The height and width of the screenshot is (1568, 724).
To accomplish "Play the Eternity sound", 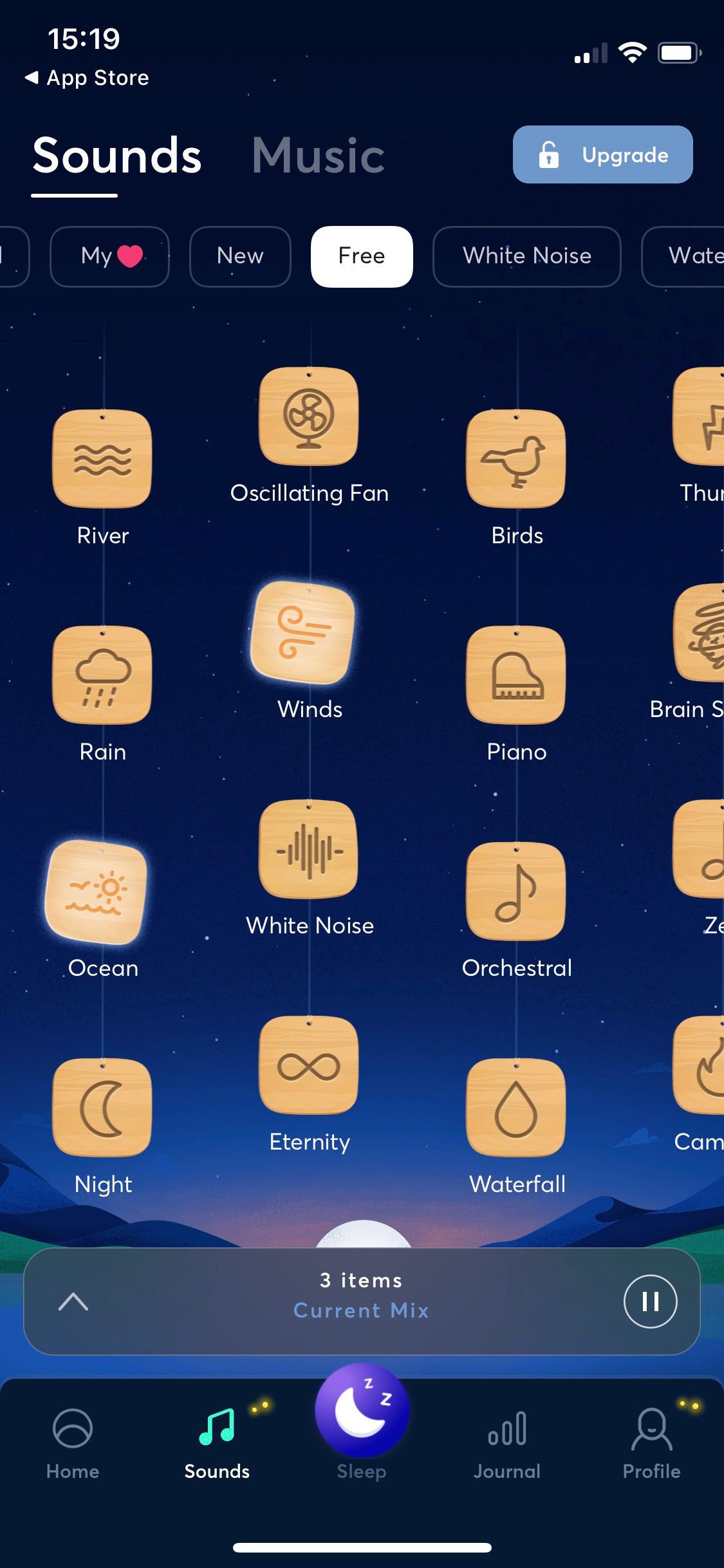I will pyautogui.click(x=308, y=1065).
